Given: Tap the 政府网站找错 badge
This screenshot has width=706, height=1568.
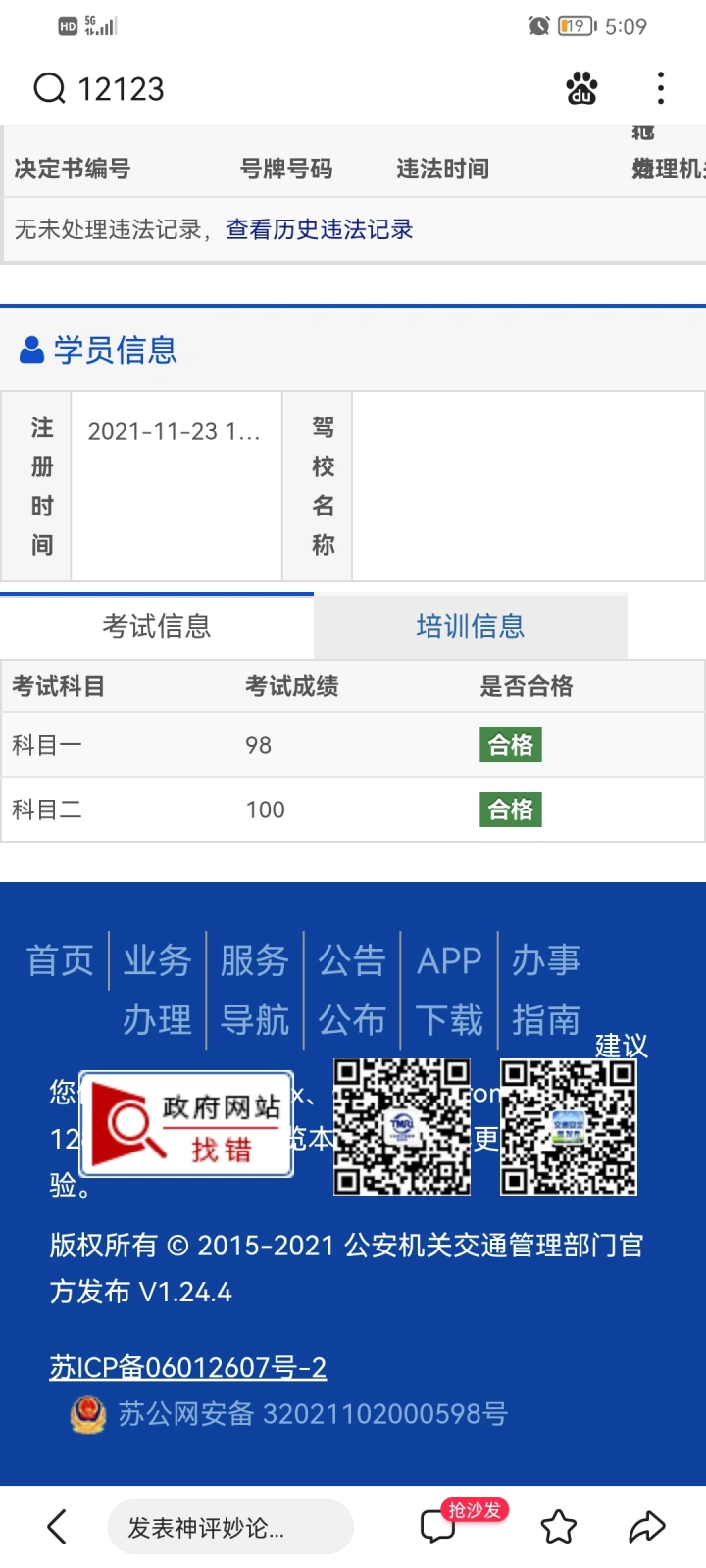Looking at the screenshot, I should click(x=186, y=1124).
